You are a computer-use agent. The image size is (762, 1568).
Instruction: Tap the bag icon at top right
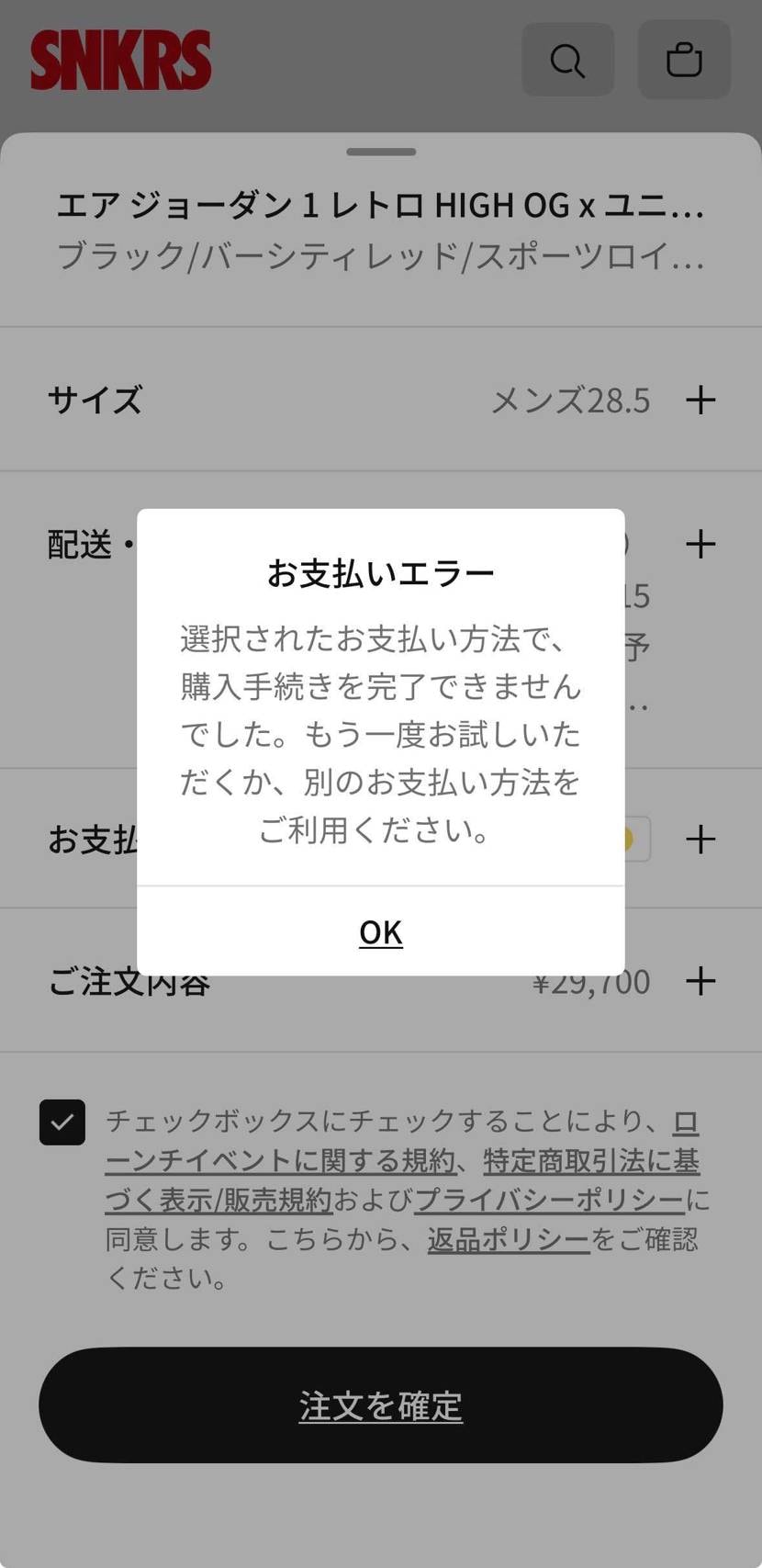point(684,60)
